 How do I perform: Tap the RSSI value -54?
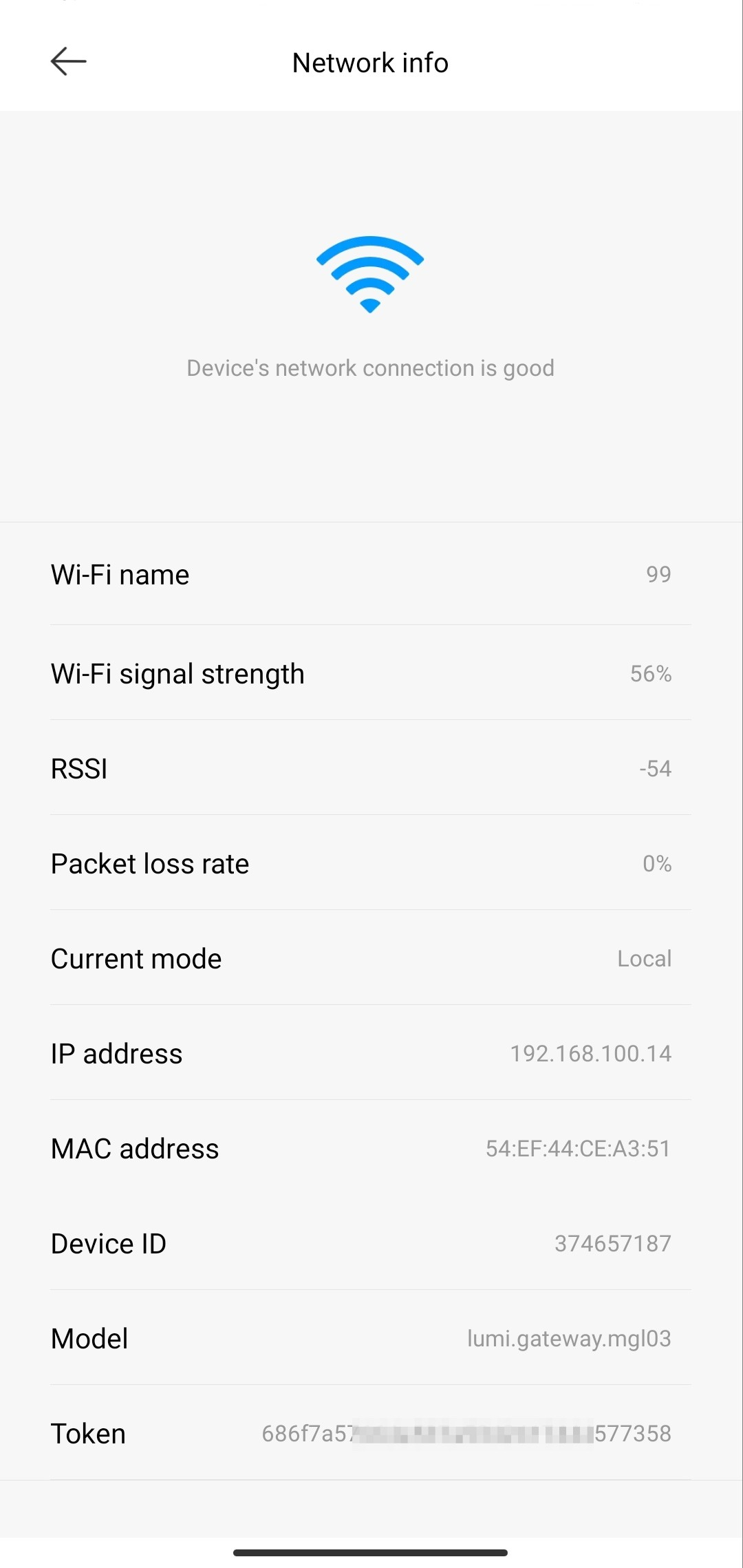pyautogui.click(x=655, y=769)
